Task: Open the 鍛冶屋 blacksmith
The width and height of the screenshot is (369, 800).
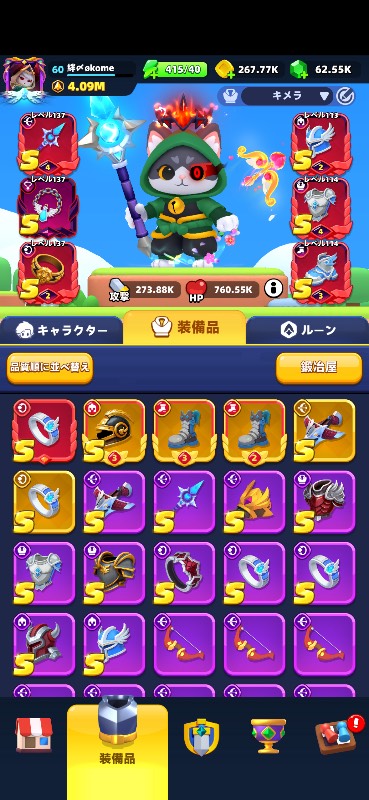Action: [x=319, y=367]
